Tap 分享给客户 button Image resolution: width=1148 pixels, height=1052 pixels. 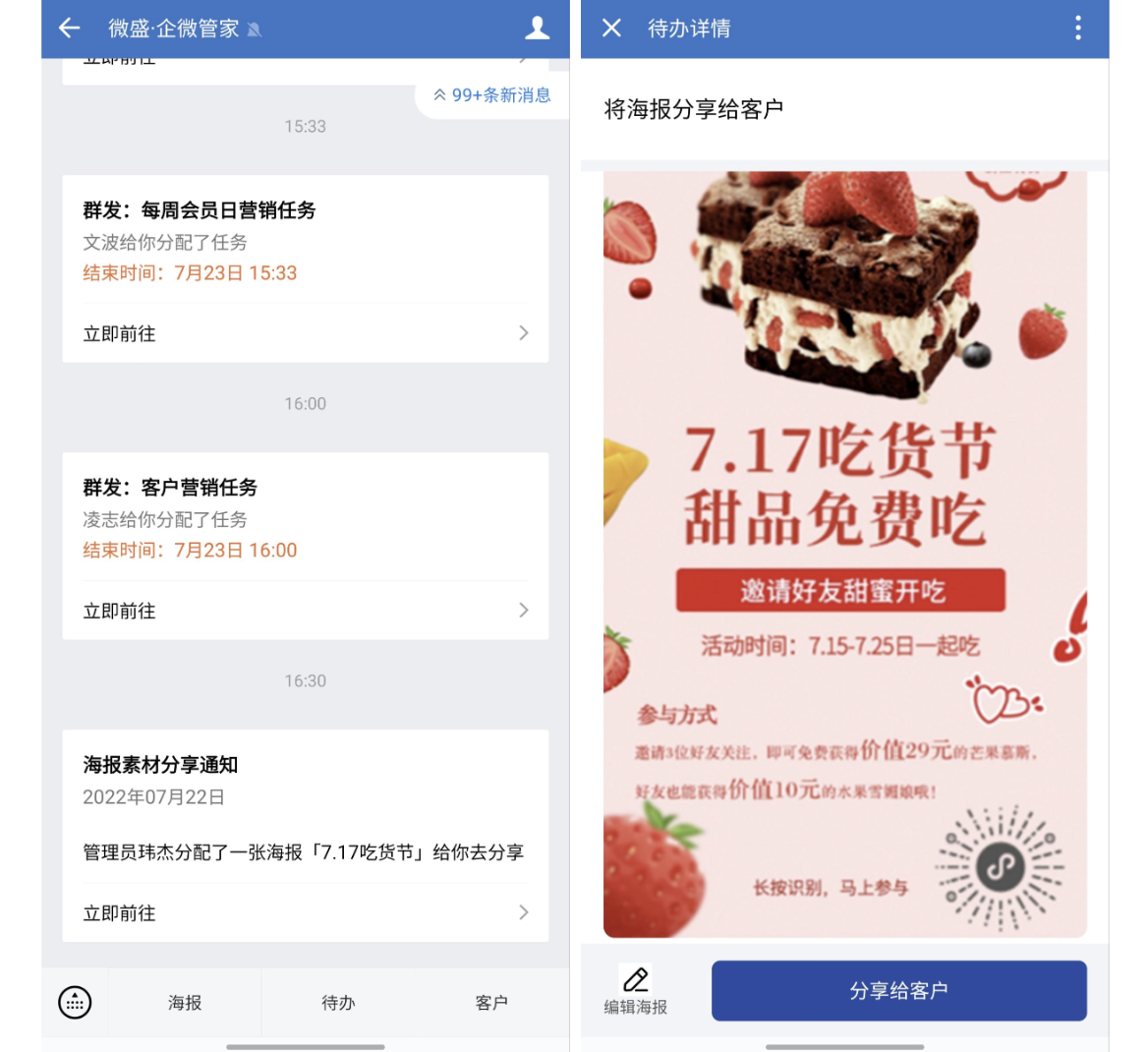[898, 990]
